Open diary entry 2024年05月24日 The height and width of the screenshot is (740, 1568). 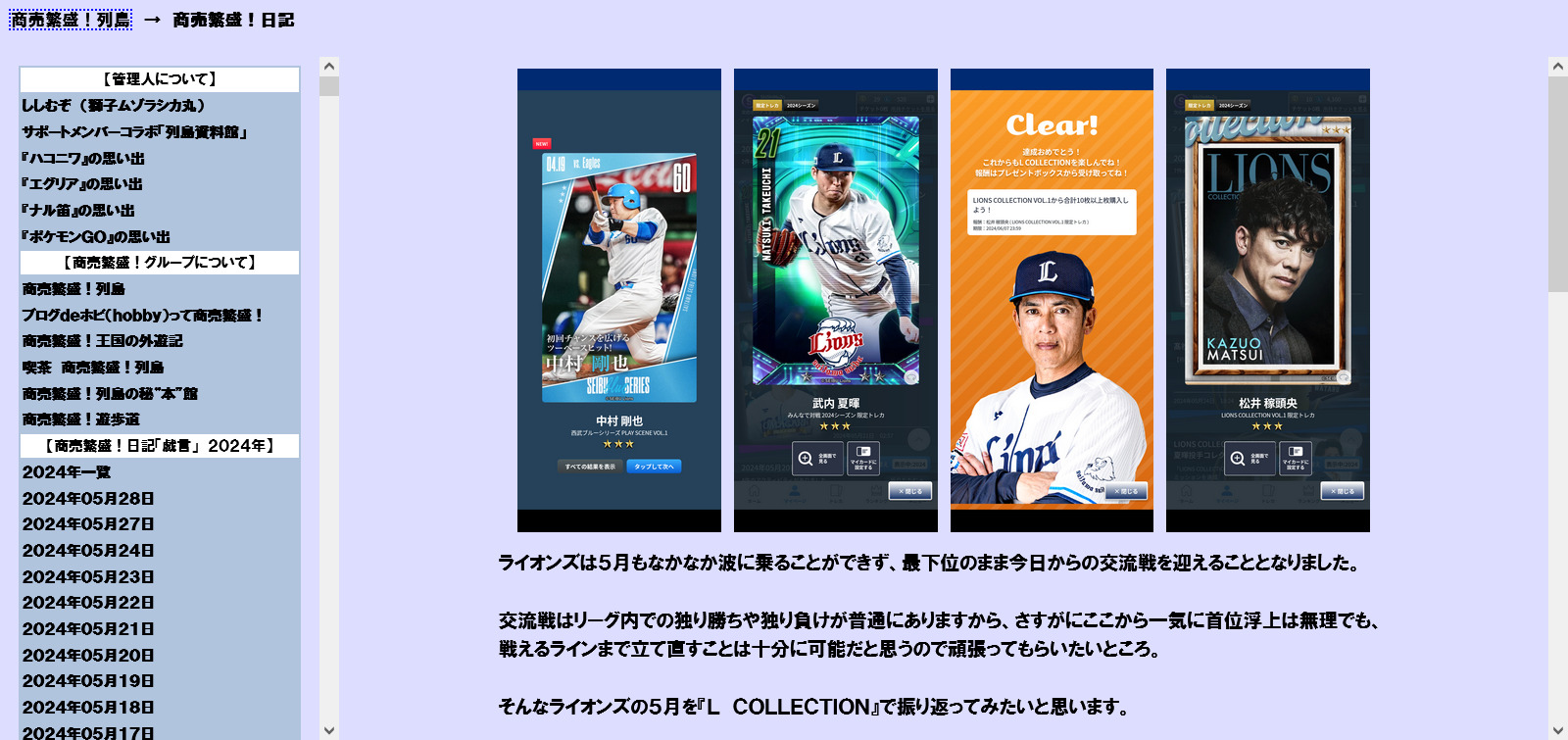click(x=88, y=551)
